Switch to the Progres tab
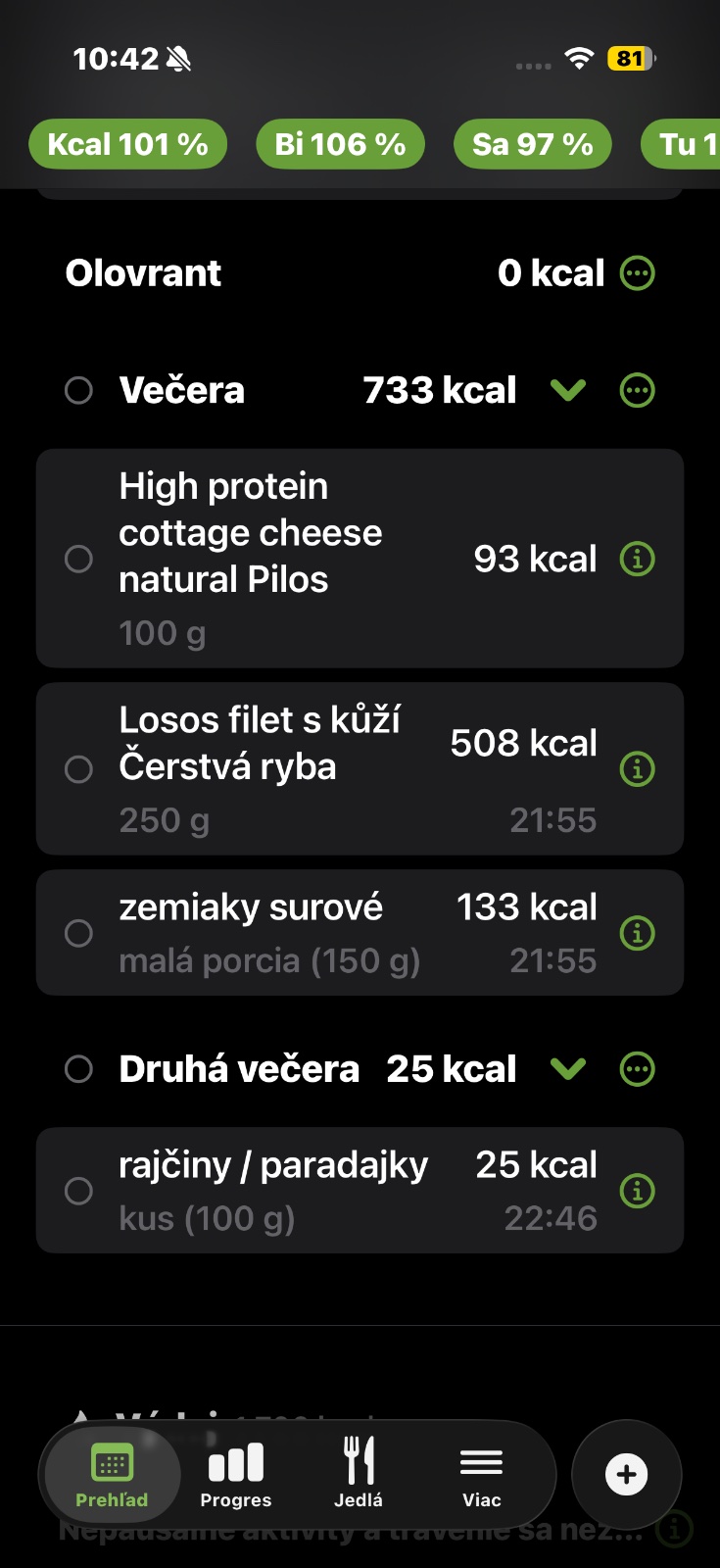The image size is (720, 1568). (x=236, y=1474)
